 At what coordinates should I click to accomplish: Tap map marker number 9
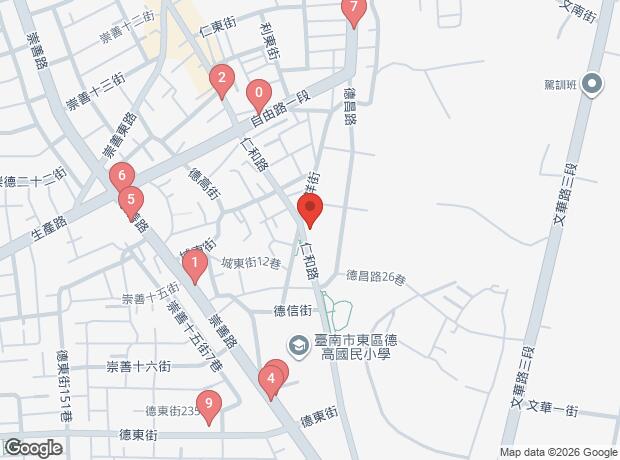click(x=208, y=405)
